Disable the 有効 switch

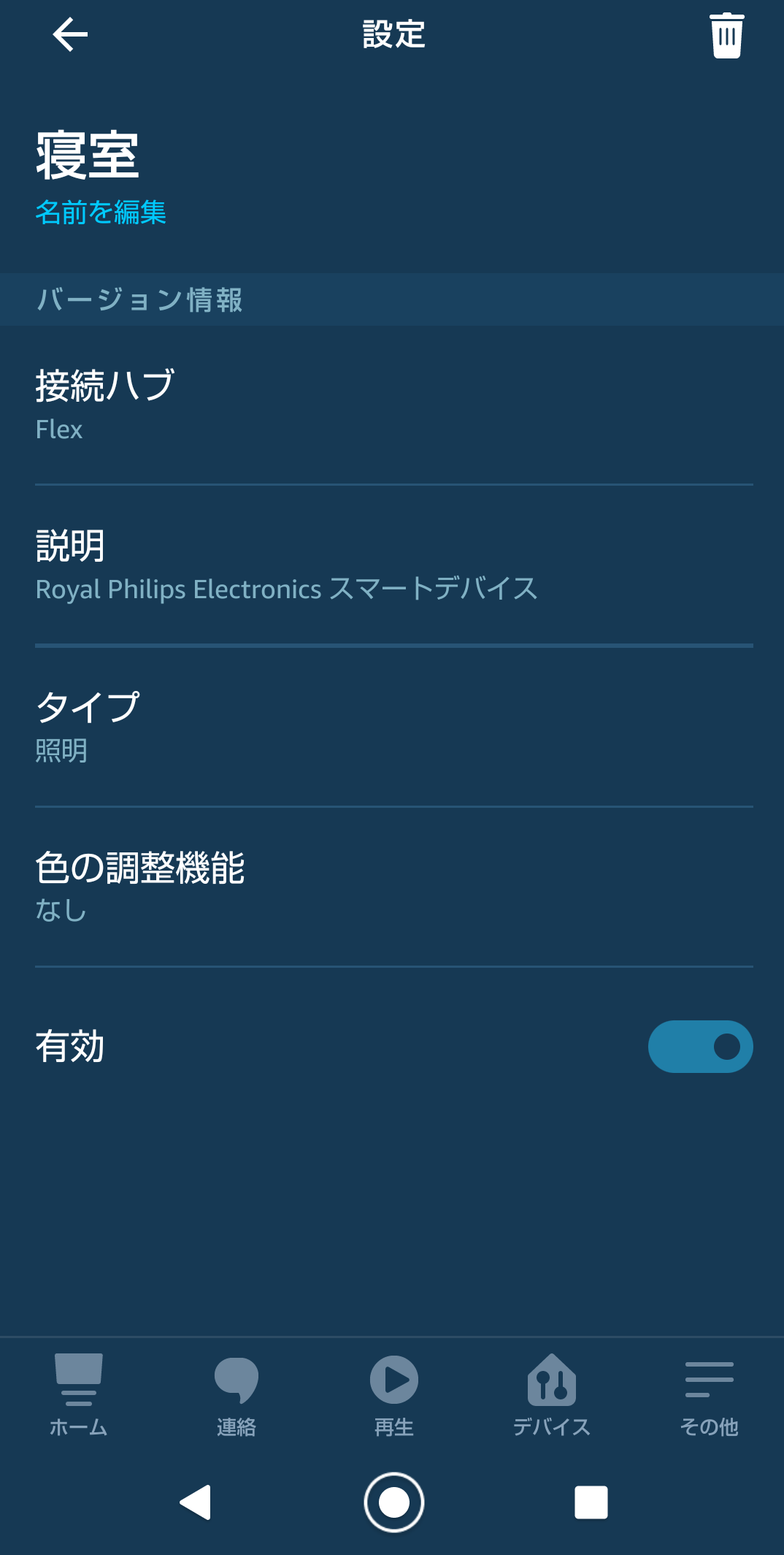tap(700, 1046)
